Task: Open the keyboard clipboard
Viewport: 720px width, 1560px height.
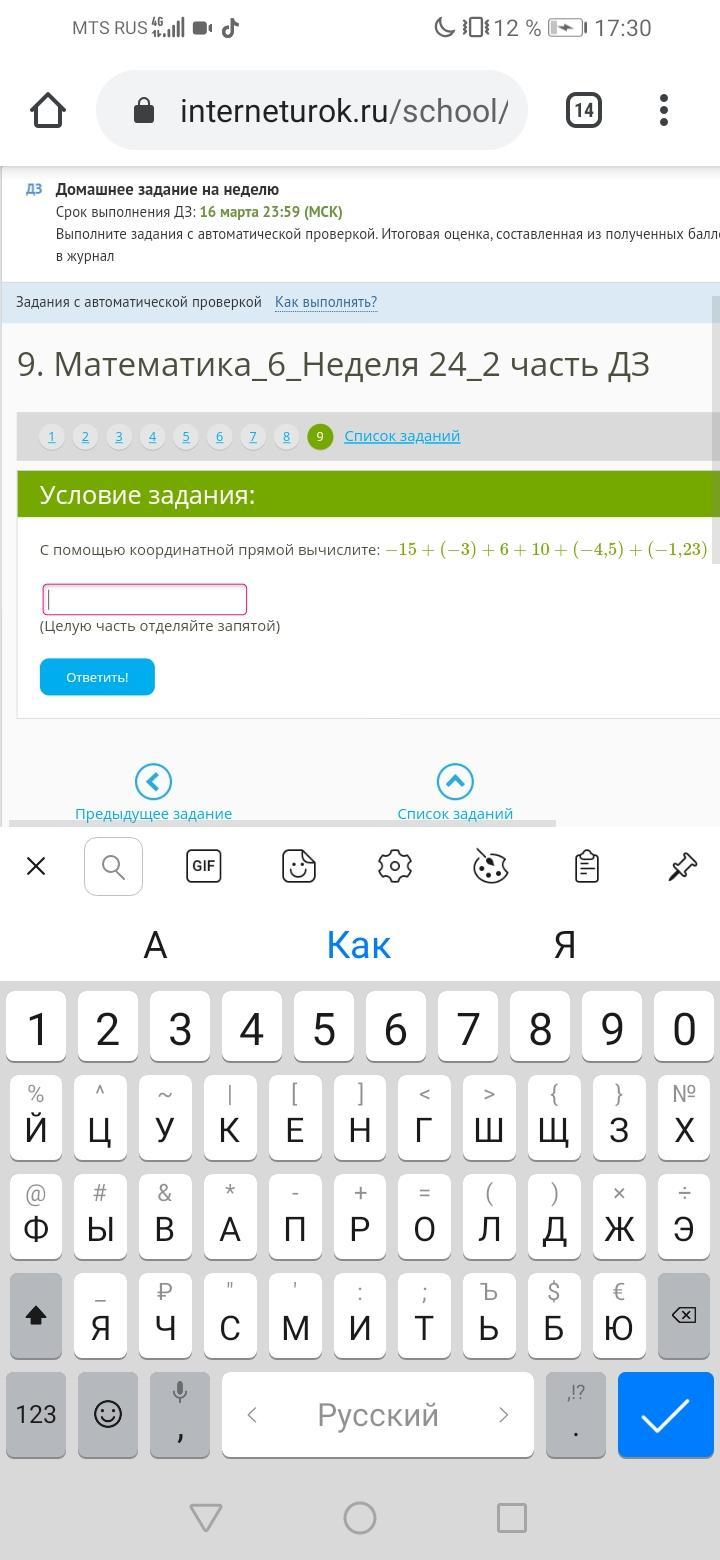Action: [587, 866]
